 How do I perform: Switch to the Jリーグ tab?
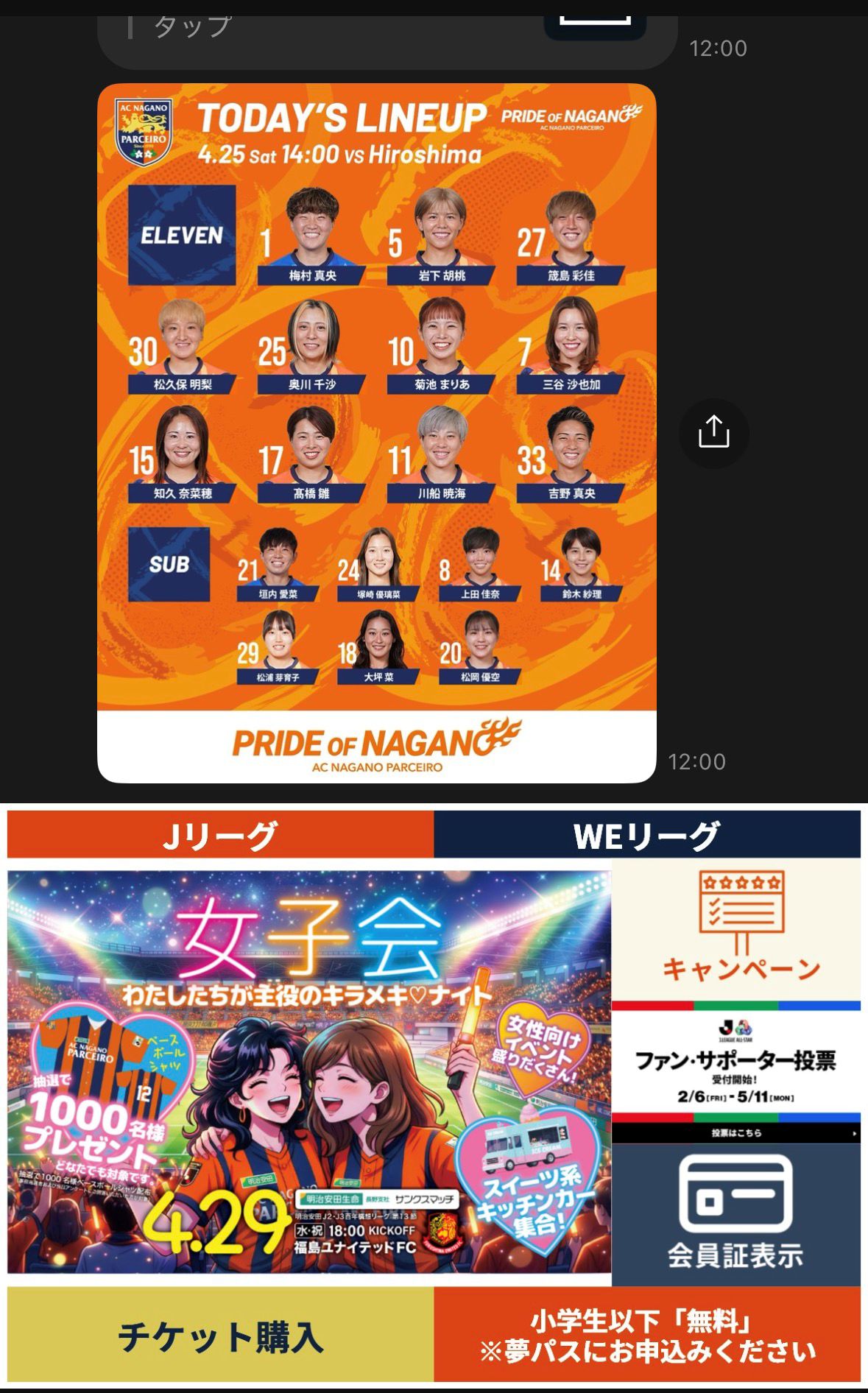220,835
